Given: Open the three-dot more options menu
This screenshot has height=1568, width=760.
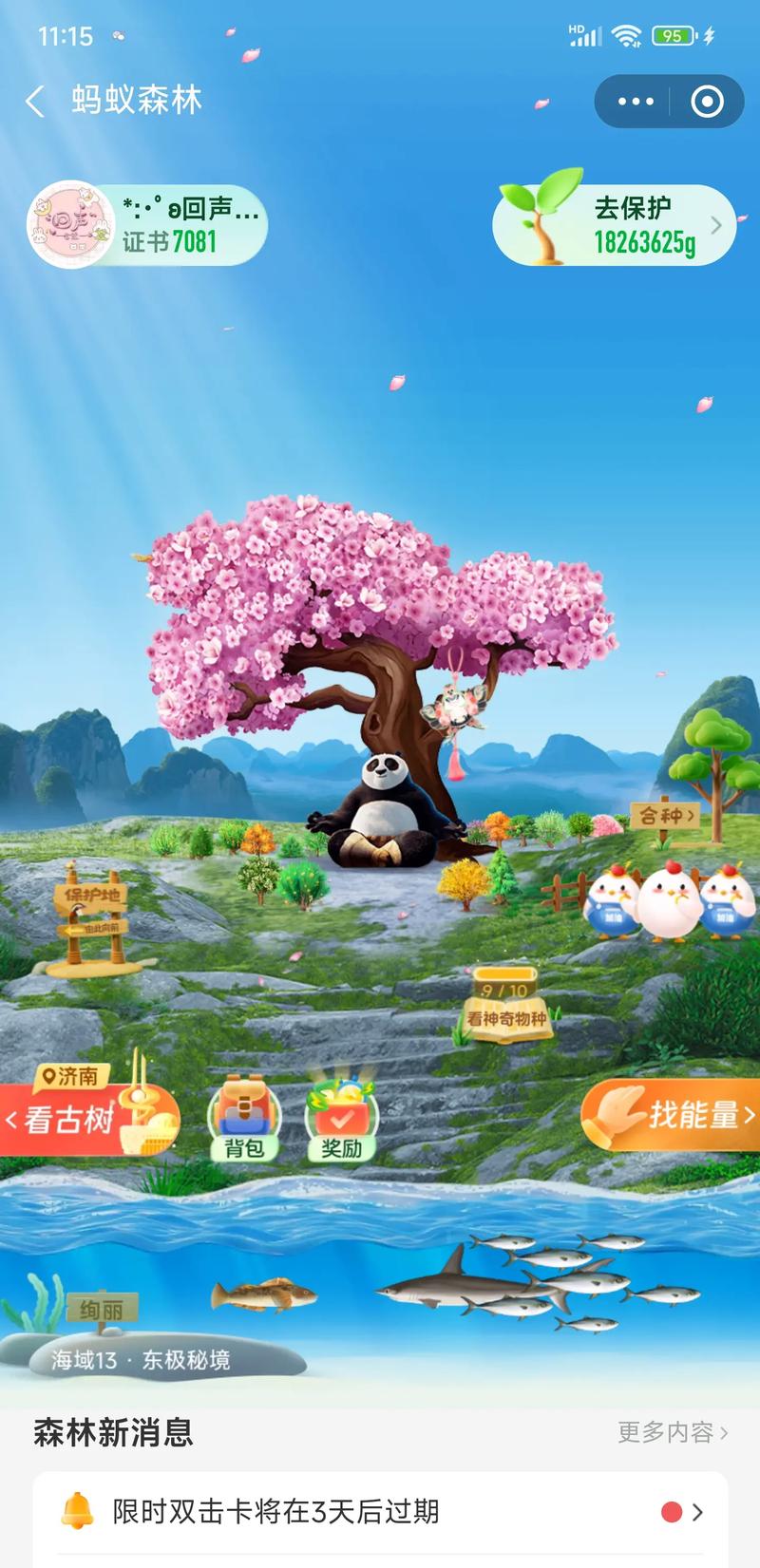Looking at the screenshot, I should (x=636, y=101).
